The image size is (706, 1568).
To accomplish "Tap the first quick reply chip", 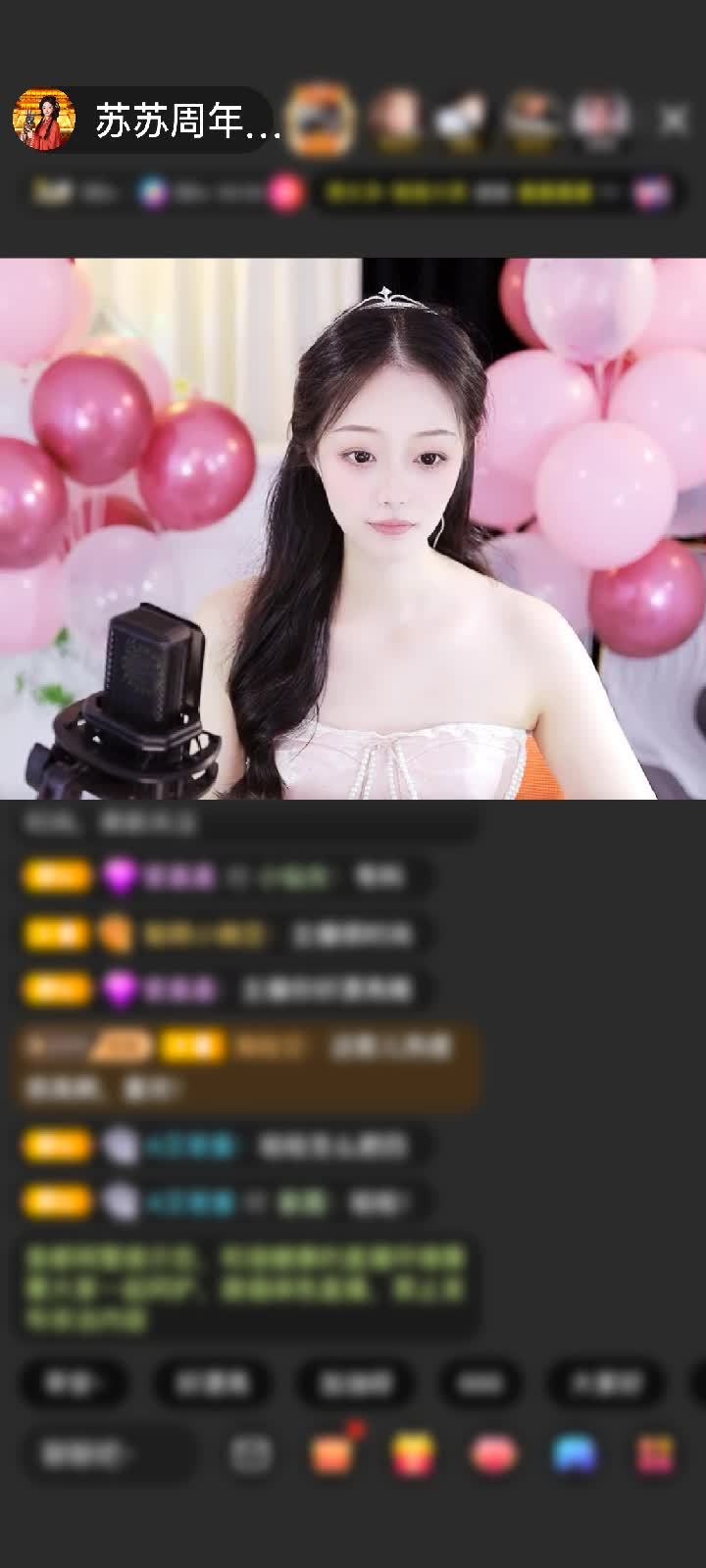I will (x=75, y=1383).
